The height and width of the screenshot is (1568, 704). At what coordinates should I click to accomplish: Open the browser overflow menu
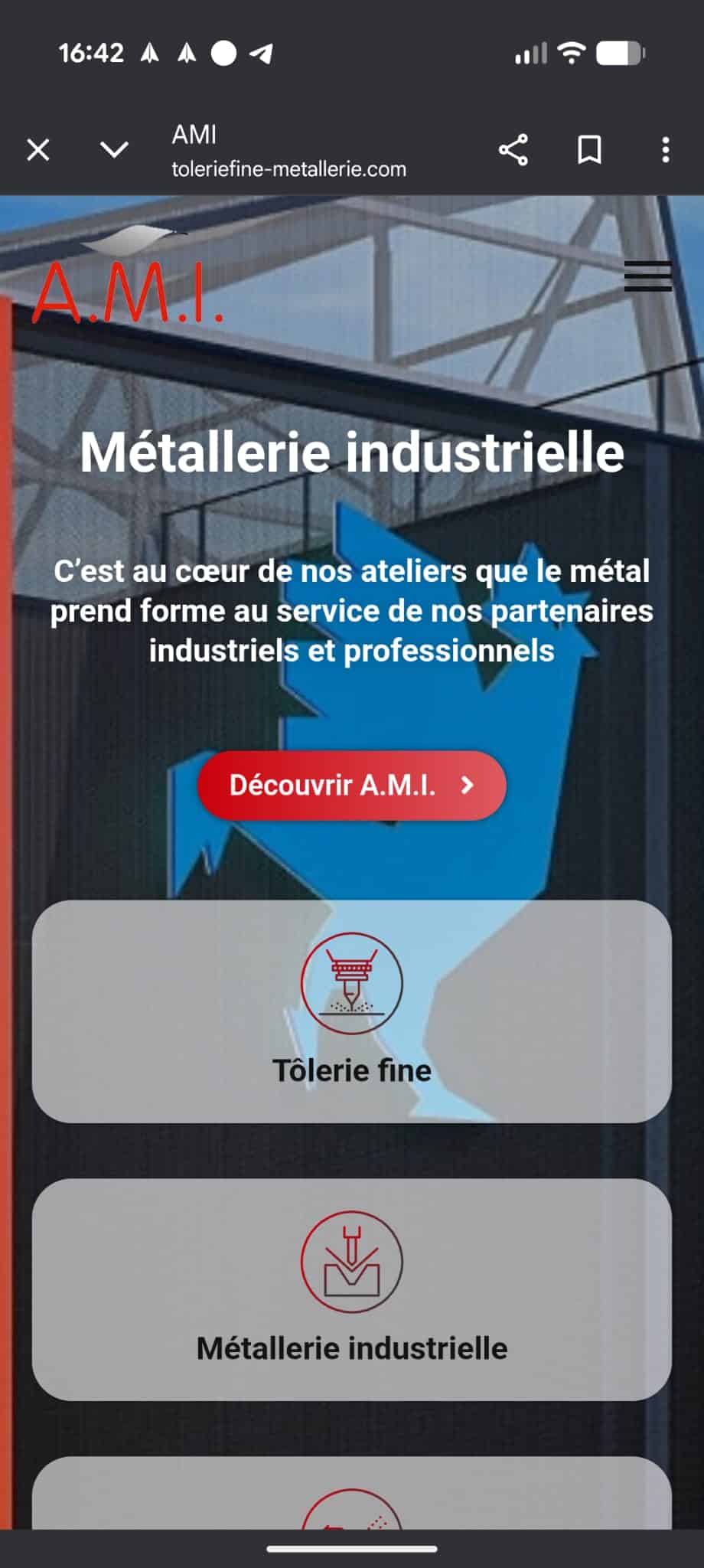665,149
